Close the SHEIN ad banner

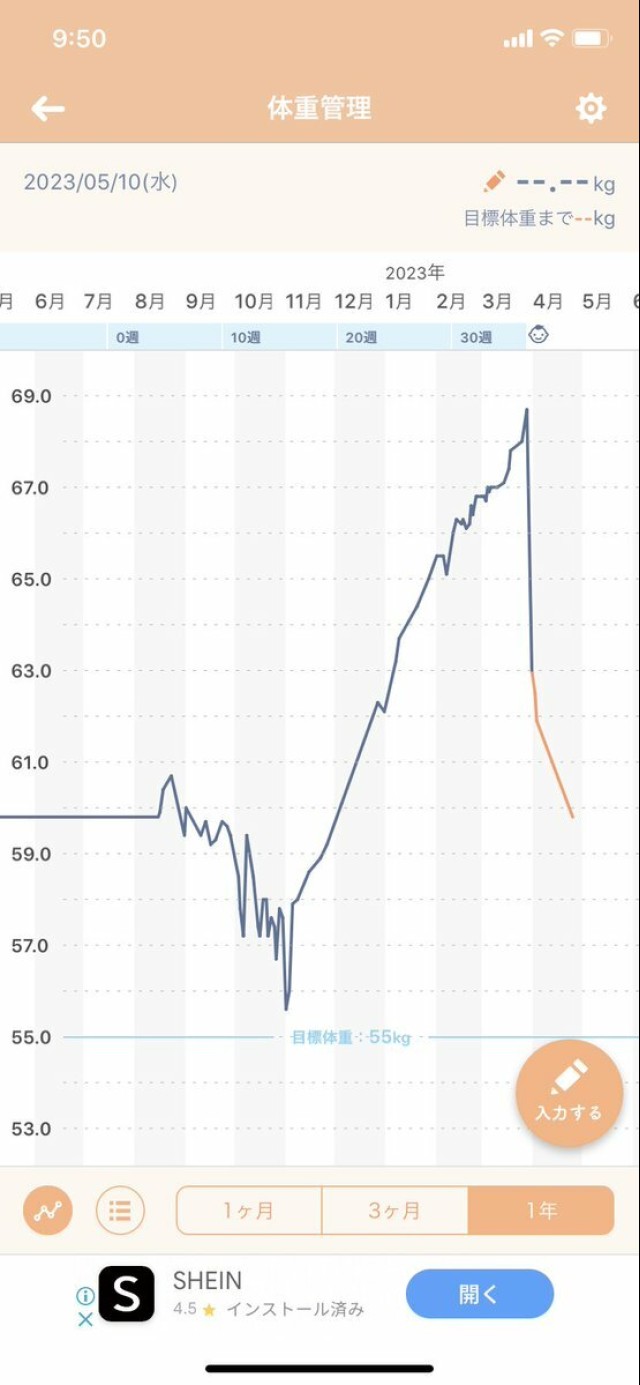(85, 1319)
